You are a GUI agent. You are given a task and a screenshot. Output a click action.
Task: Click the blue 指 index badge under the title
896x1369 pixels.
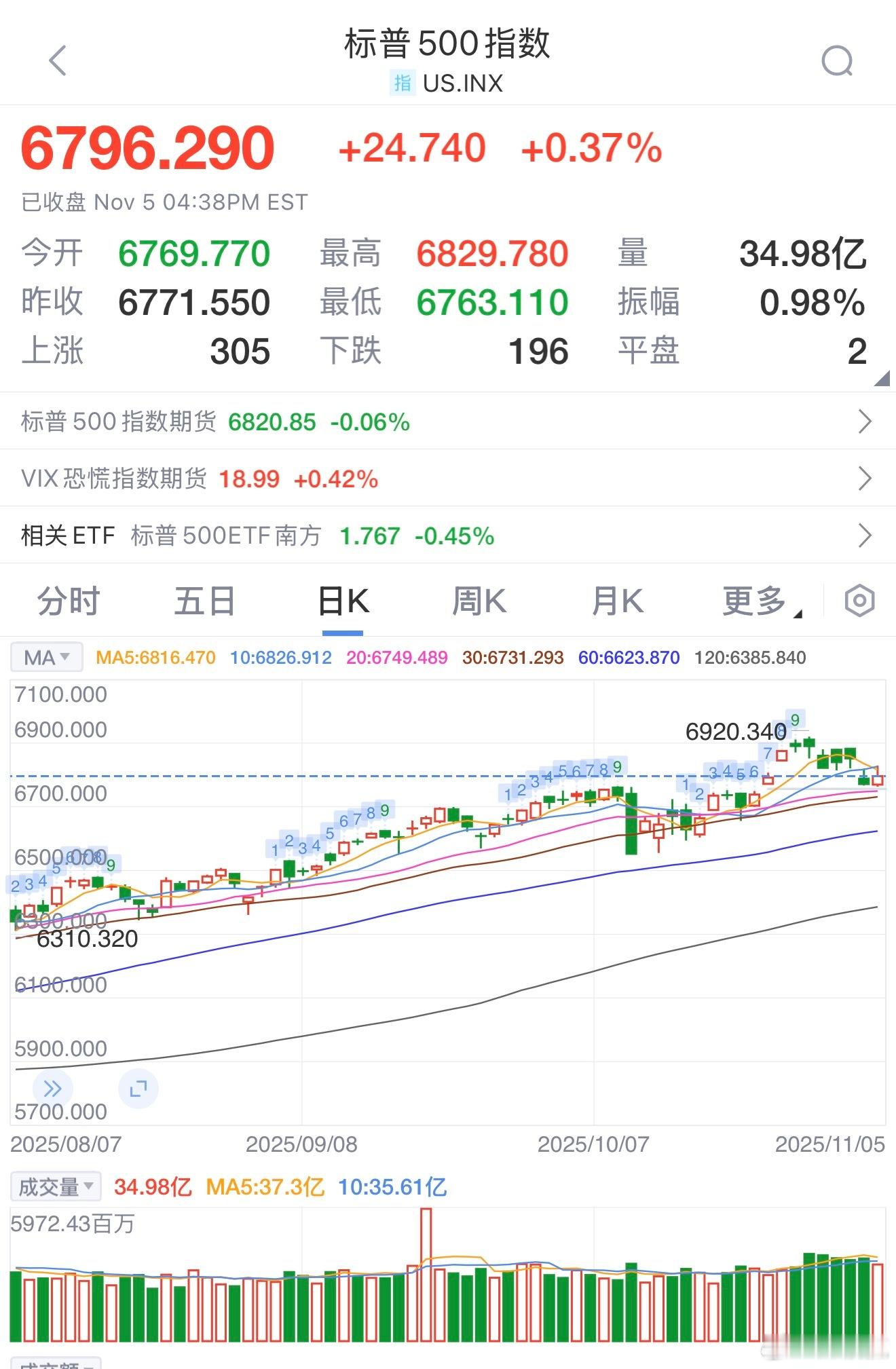tap(403, 83)
